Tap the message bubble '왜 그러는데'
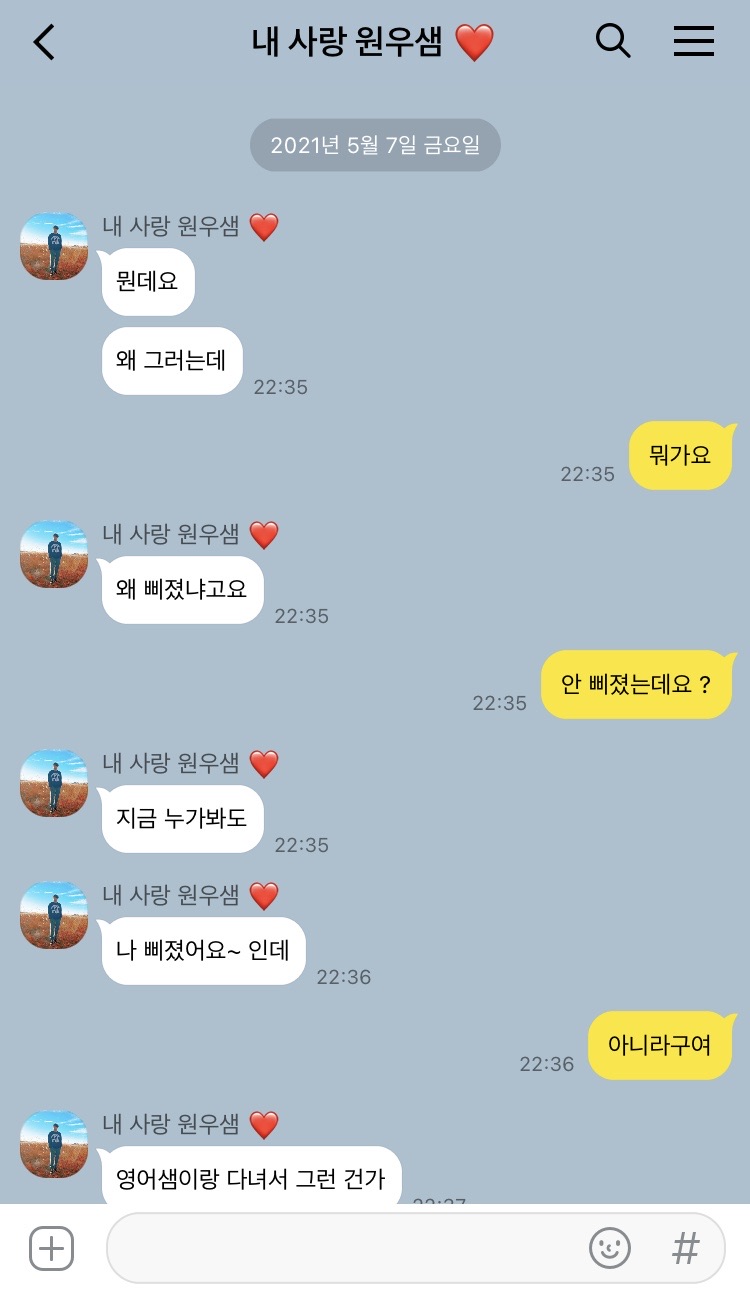This screenshot has height=1292, width=750. pyautogui.click(x=171, y=361)
